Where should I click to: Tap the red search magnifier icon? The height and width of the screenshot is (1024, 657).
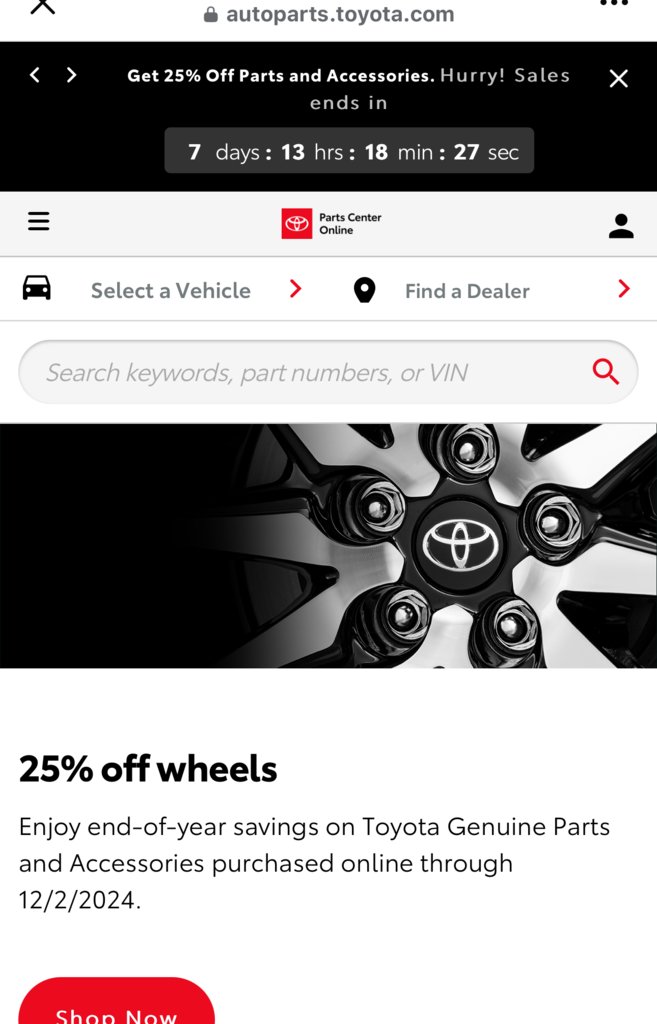click(x=605, y=372)
